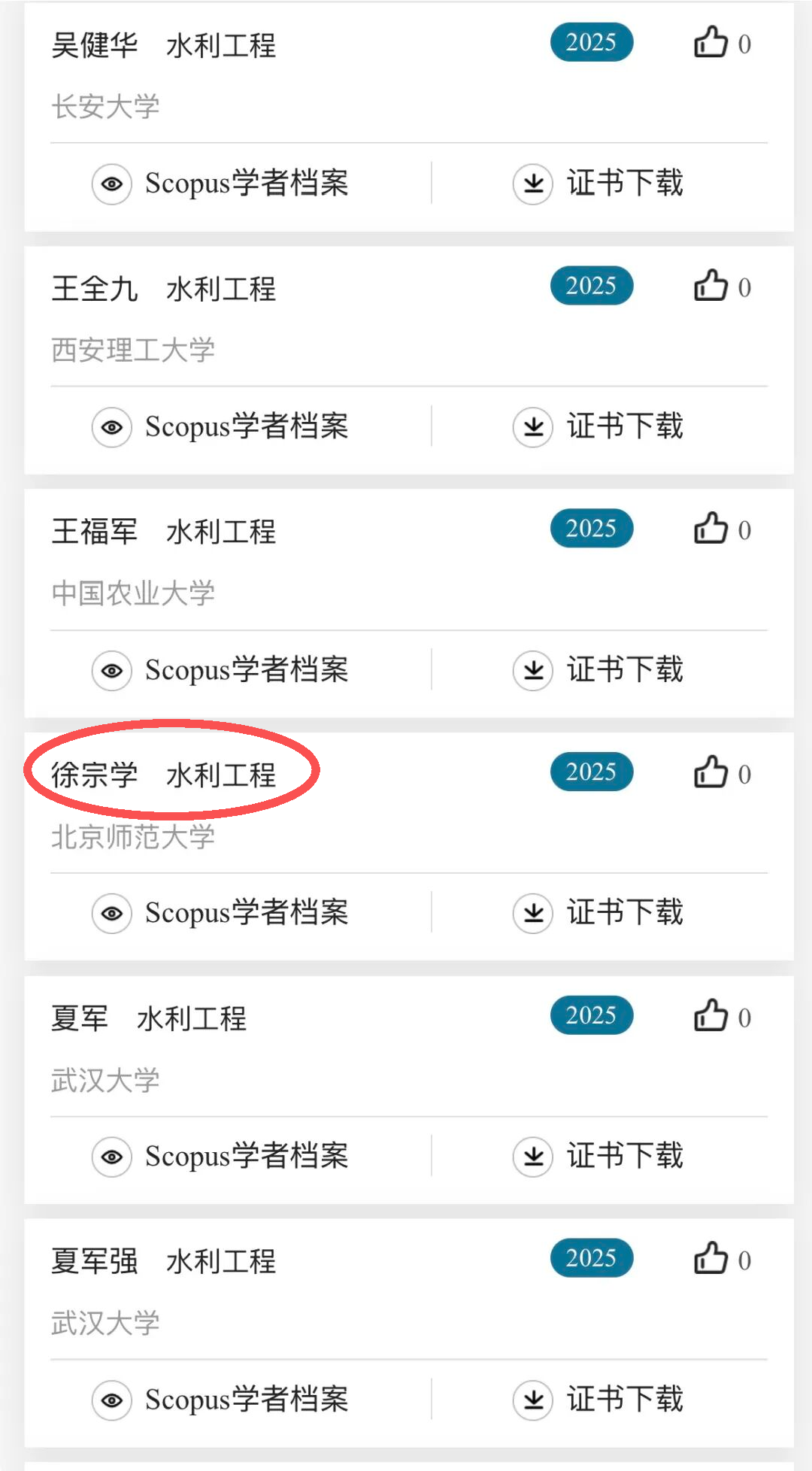The image size is (812, 1471).
Task: Download 王福军's certificate
Action: tap(598, 669)
